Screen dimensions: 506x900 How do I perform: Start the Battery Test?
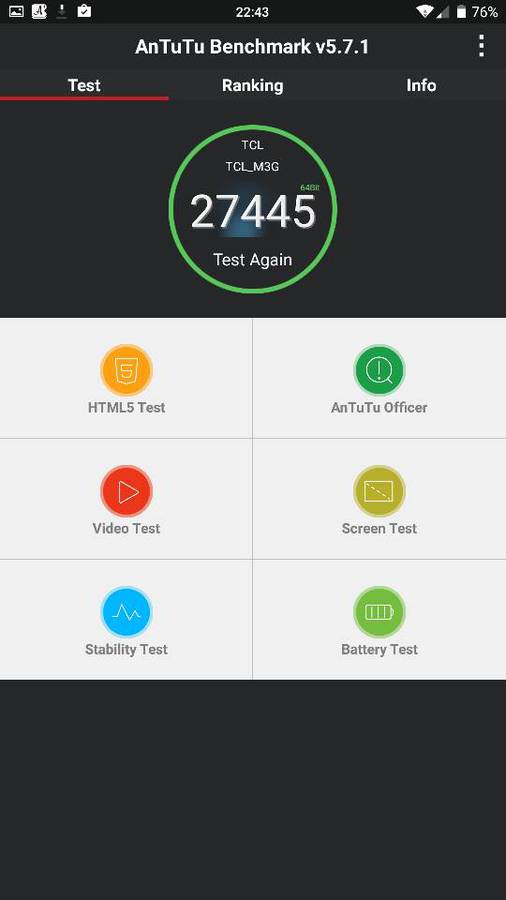pyautogui.click(x=379, y=620)
